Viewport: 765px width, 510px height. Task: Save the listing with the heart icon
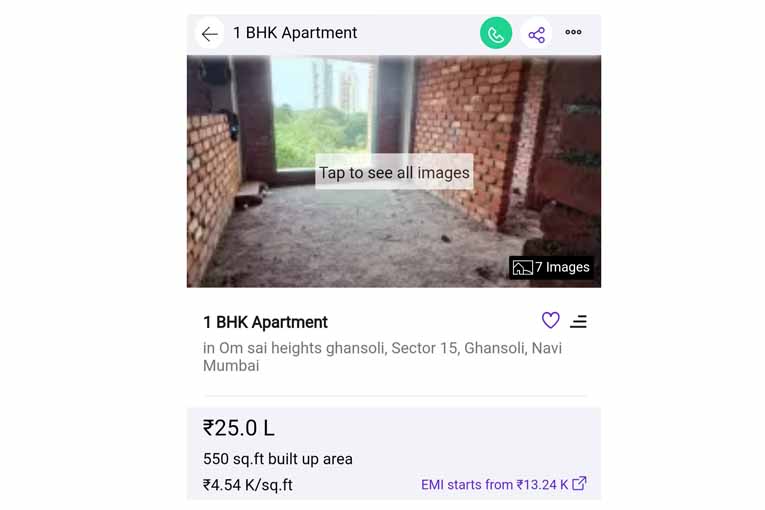click(550, 320)
